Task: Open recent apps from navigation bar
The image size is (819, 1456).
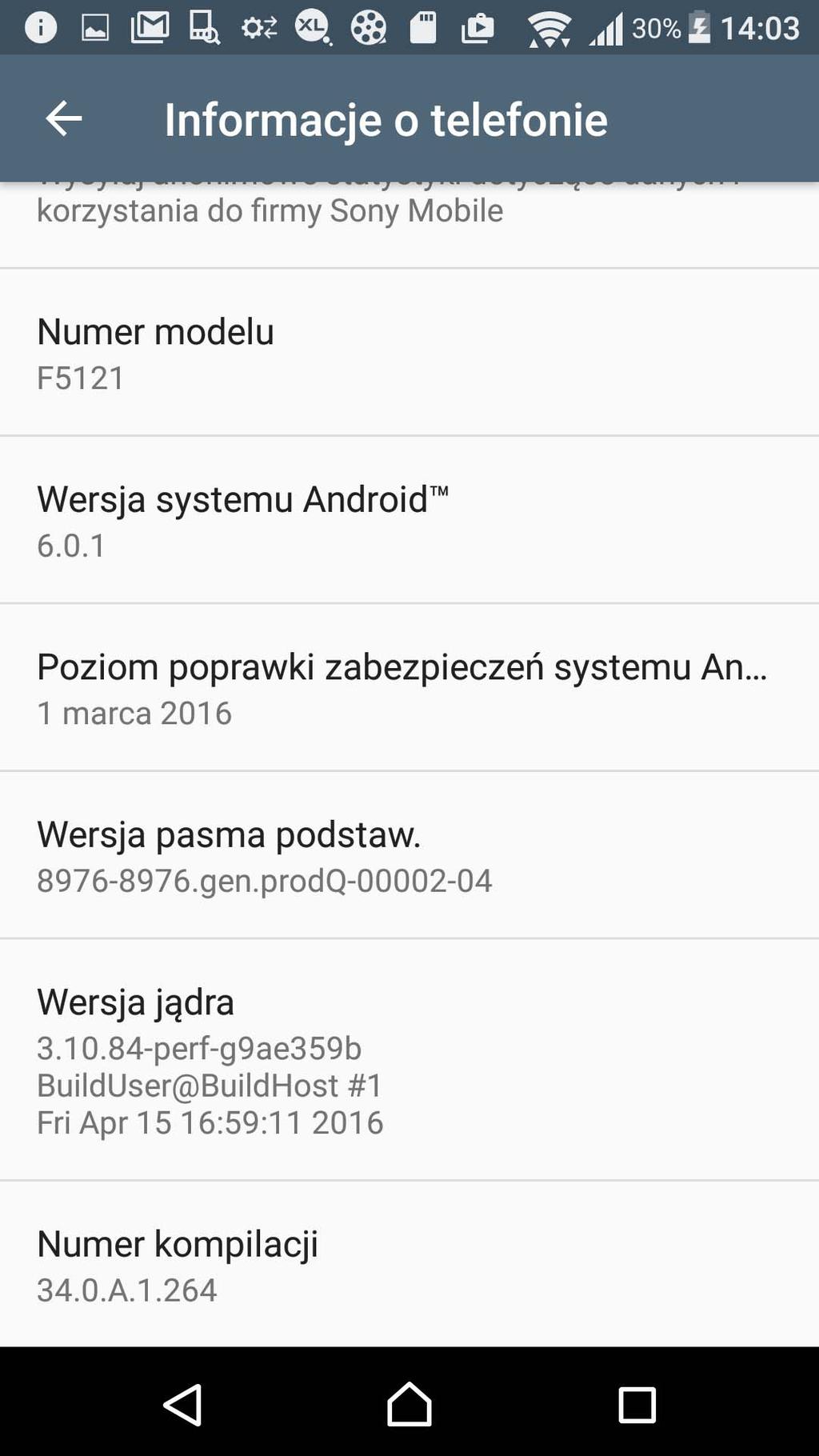Action: tap(637, 1404)
